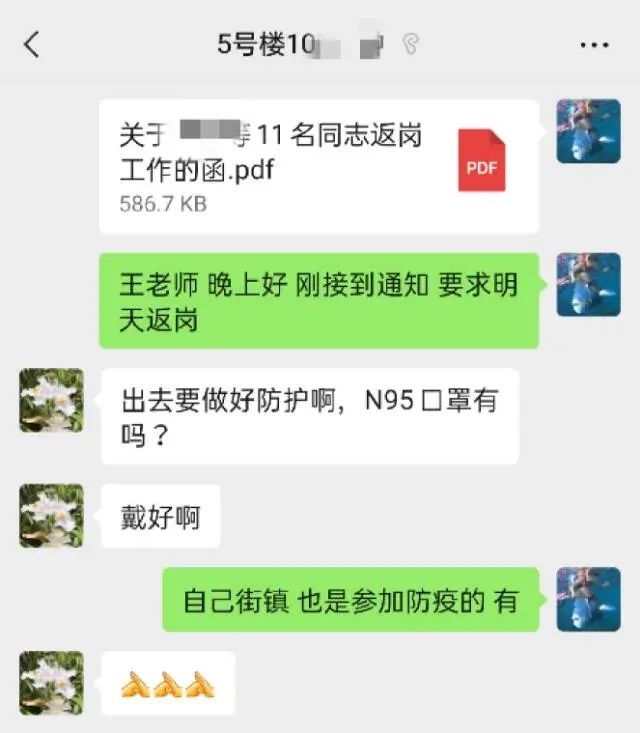The height and width of the screenshot is (733, 640).
Task: Open the chat overflow menu
Action: (x=594, y=45)
